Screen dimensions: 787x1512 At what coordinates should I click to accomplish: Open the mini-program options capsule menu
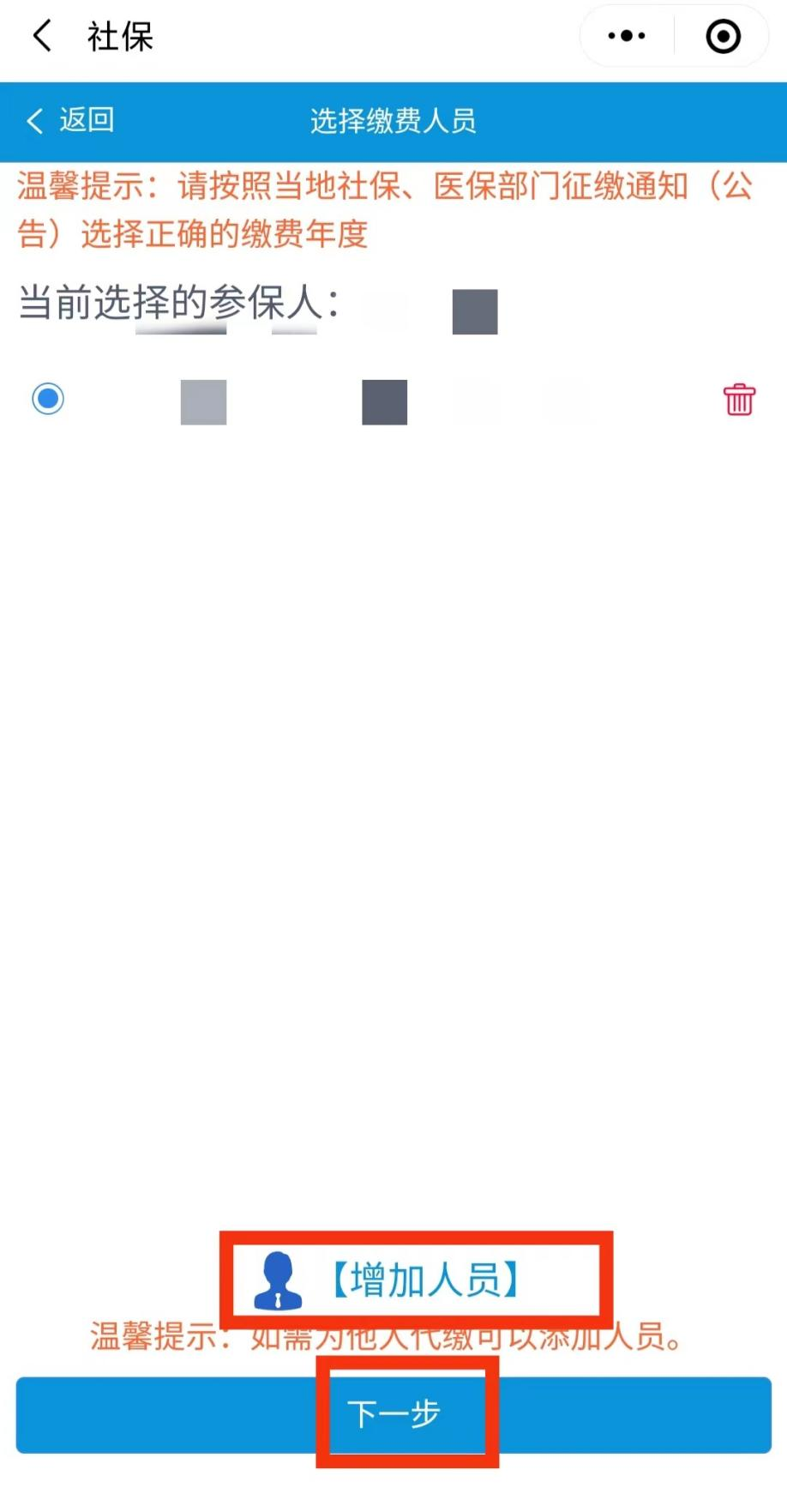tap(624, 35)
